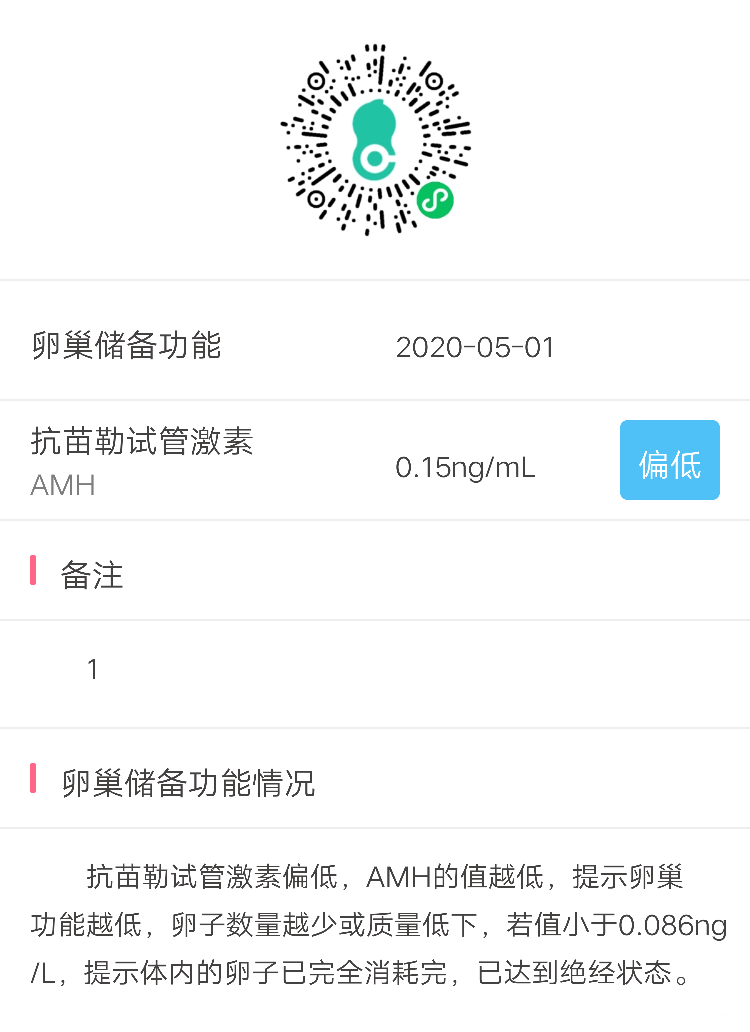The image size is (750, 1032).
Task: Tap the mascot icon at the QR code center
Action: click(375, 138)
